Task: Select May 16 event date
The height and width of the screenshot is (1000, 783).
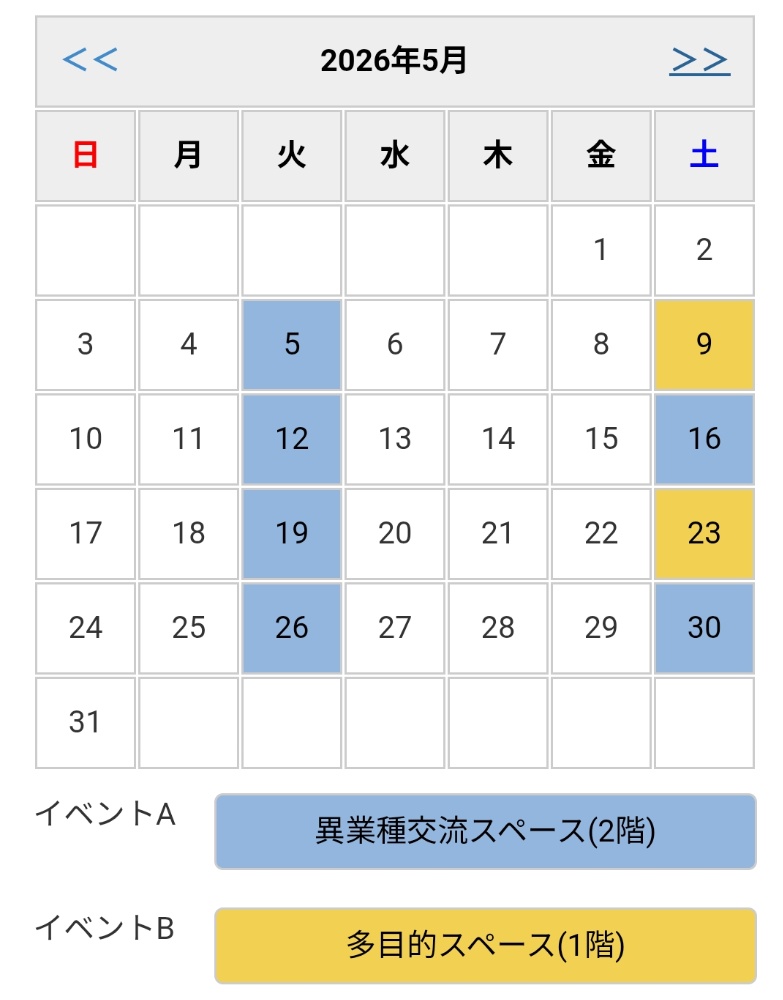Action: coord(704,439)
